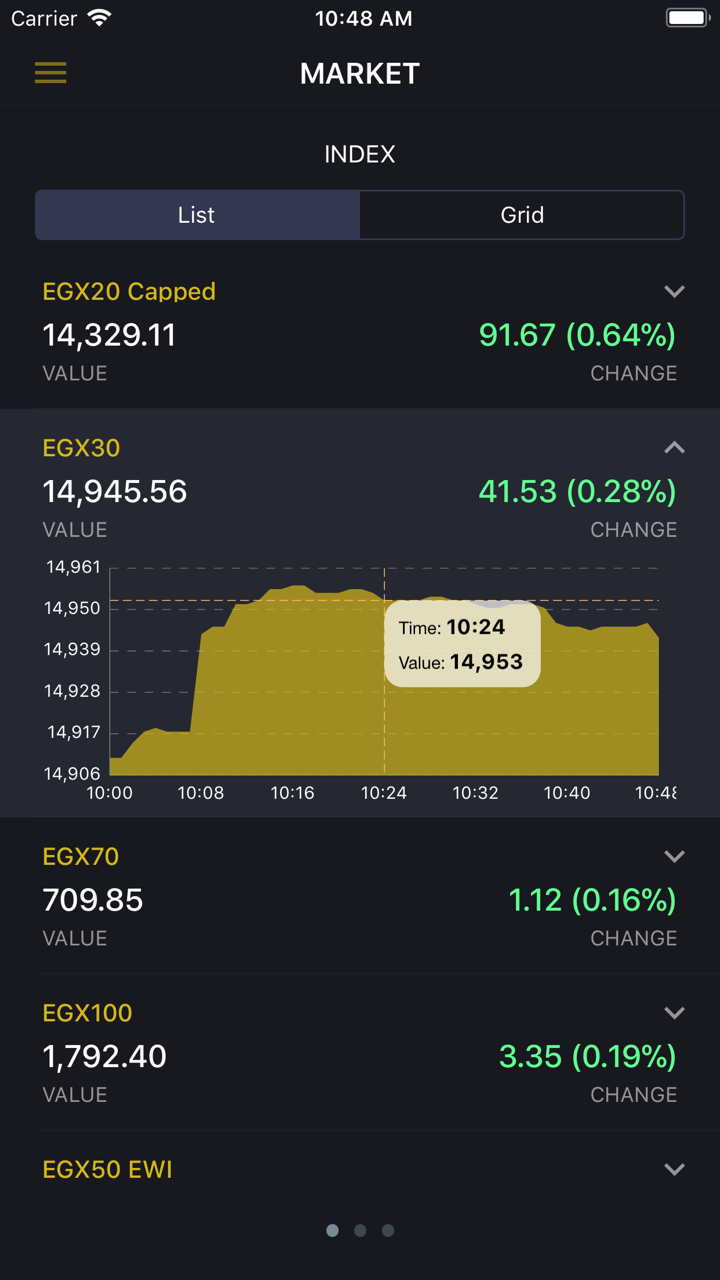Image resolution: width=720 pixels, height=1280 pixels.
Task: Tap the page indicator dots
Action: [x=360, y=1231]
